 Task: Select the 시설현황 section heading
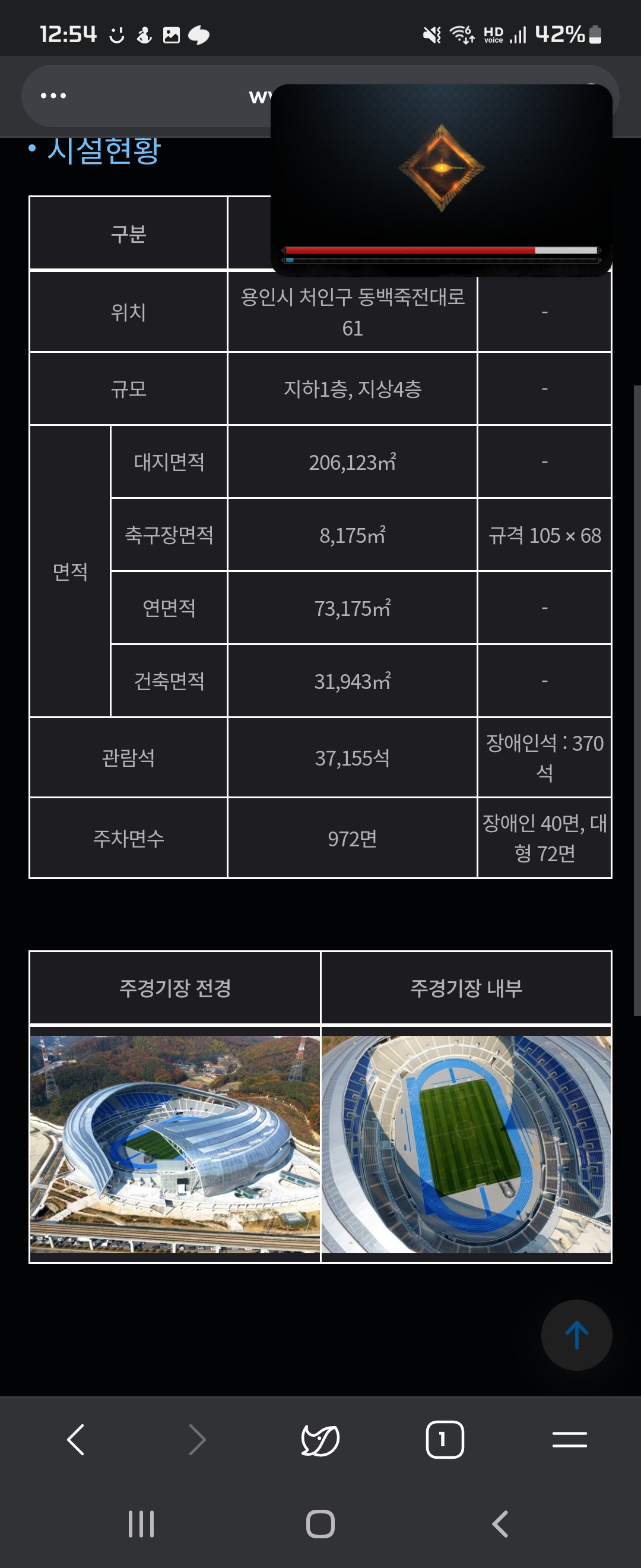coord(103,152)
